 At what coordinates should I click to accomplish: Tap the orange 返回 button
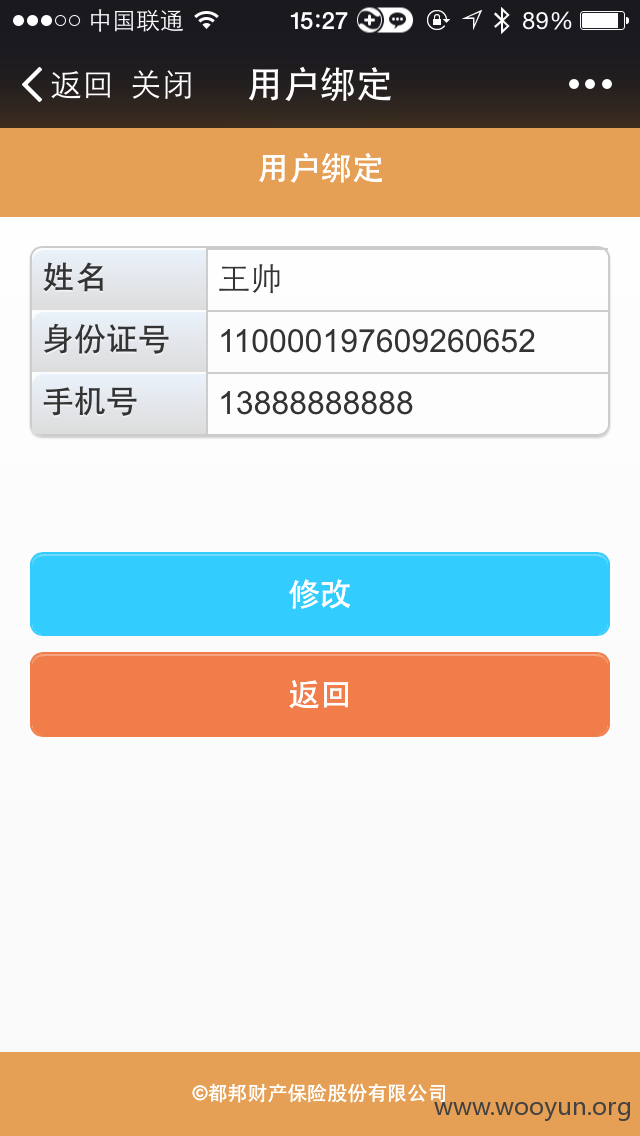320,695
